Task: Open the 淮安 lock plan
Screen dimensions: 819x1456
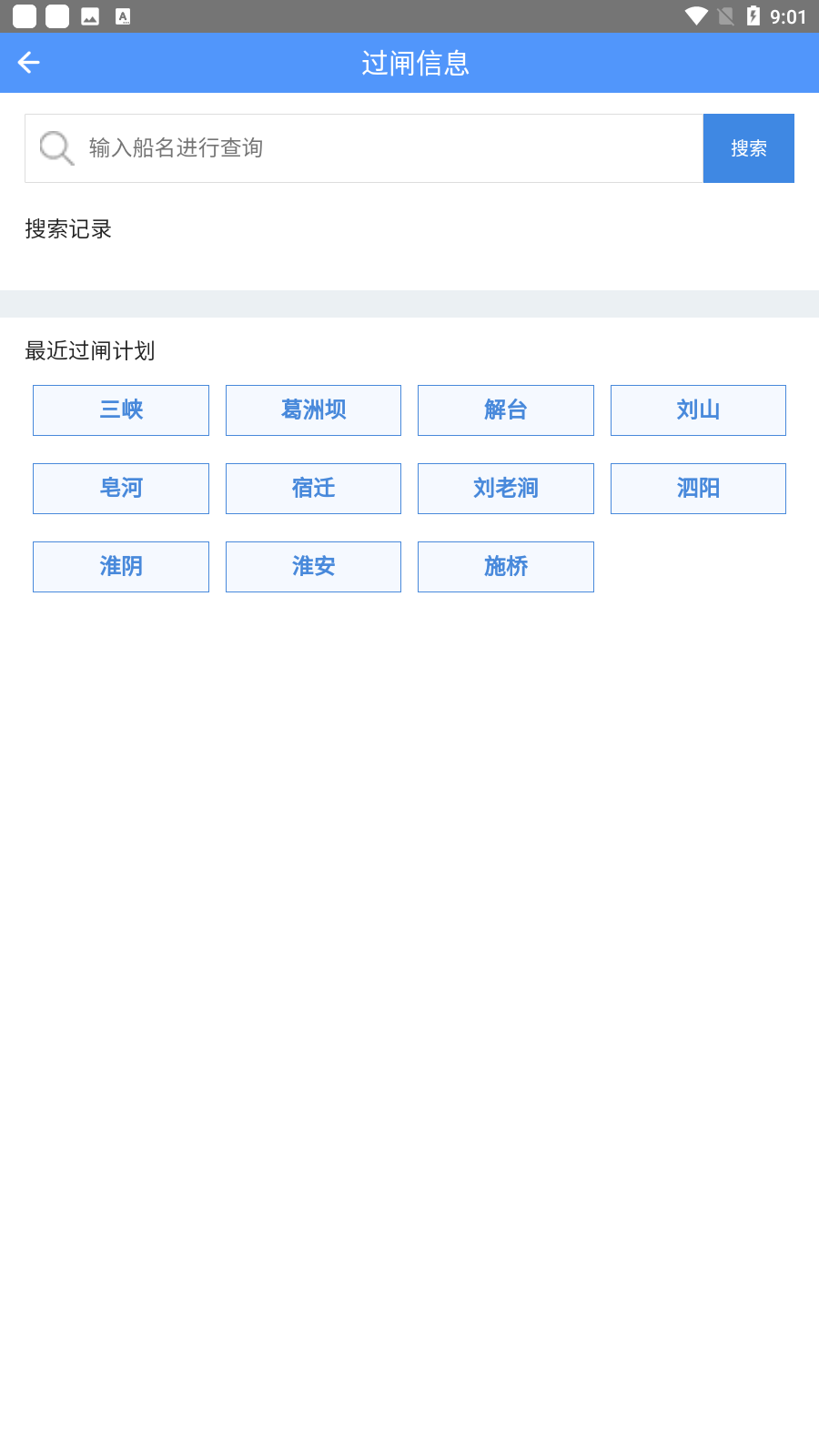Action: click(313, 567)
